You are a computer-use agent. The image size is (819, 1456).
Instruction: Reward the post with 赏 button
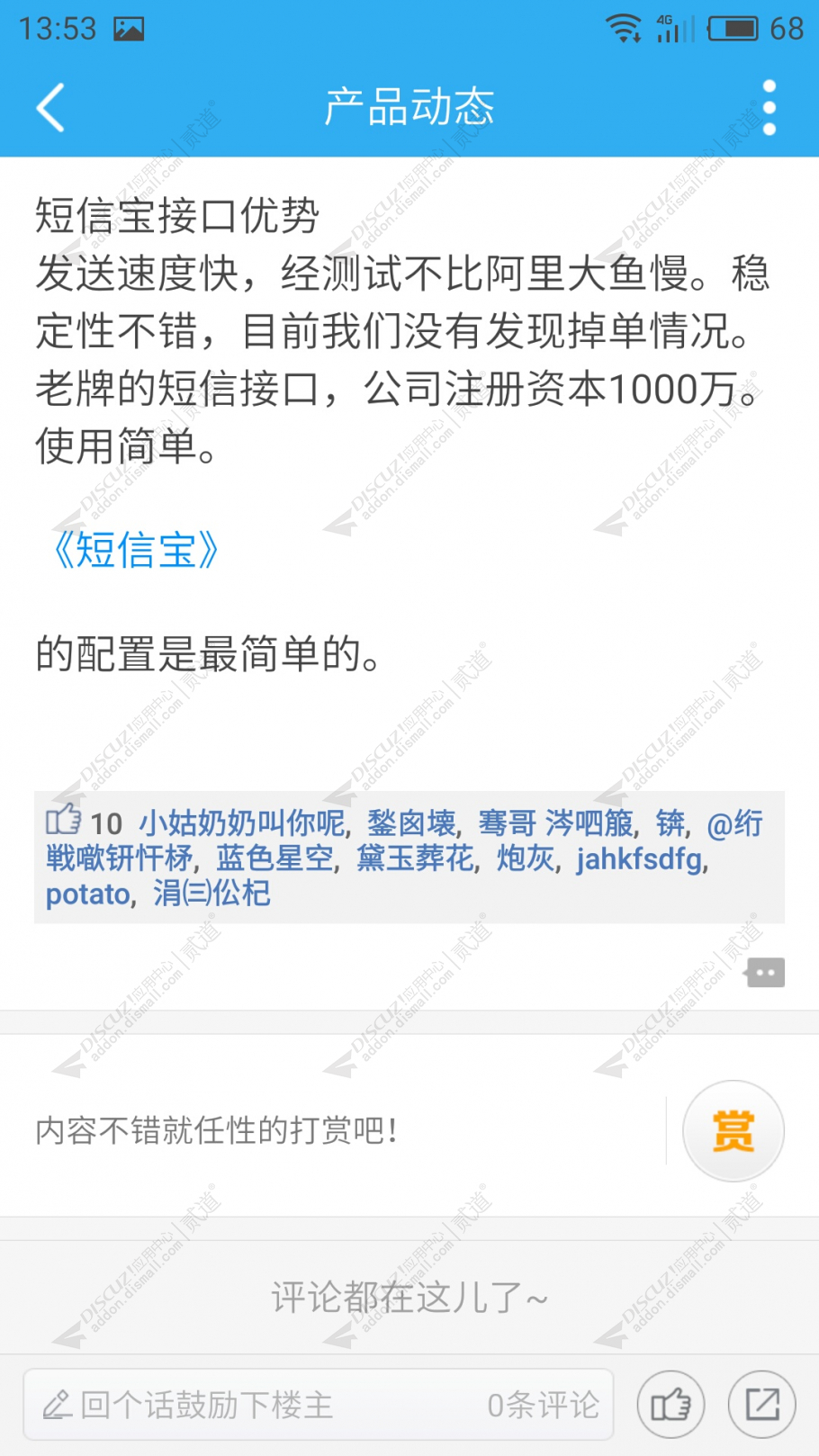pos(733,1131)
